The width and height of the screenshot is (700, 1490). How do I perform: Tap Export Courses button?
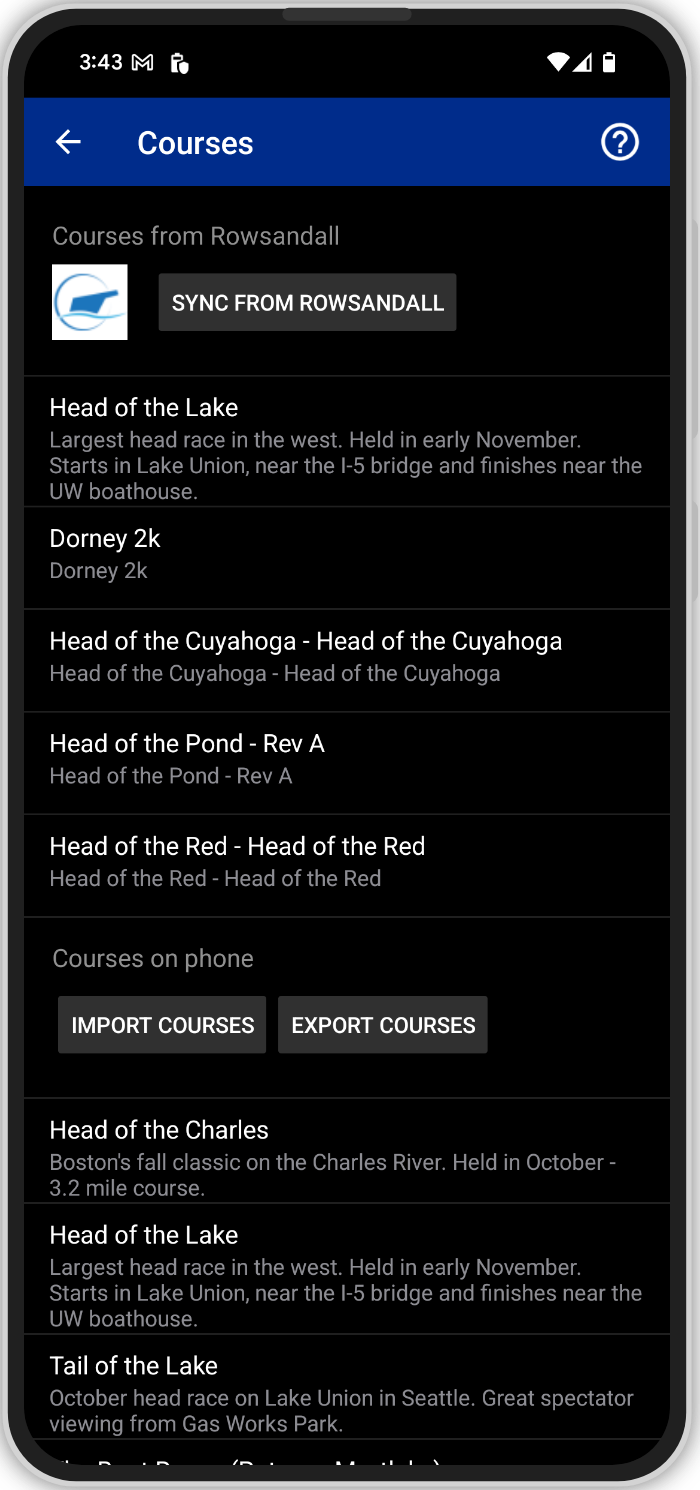point(383,1025)
